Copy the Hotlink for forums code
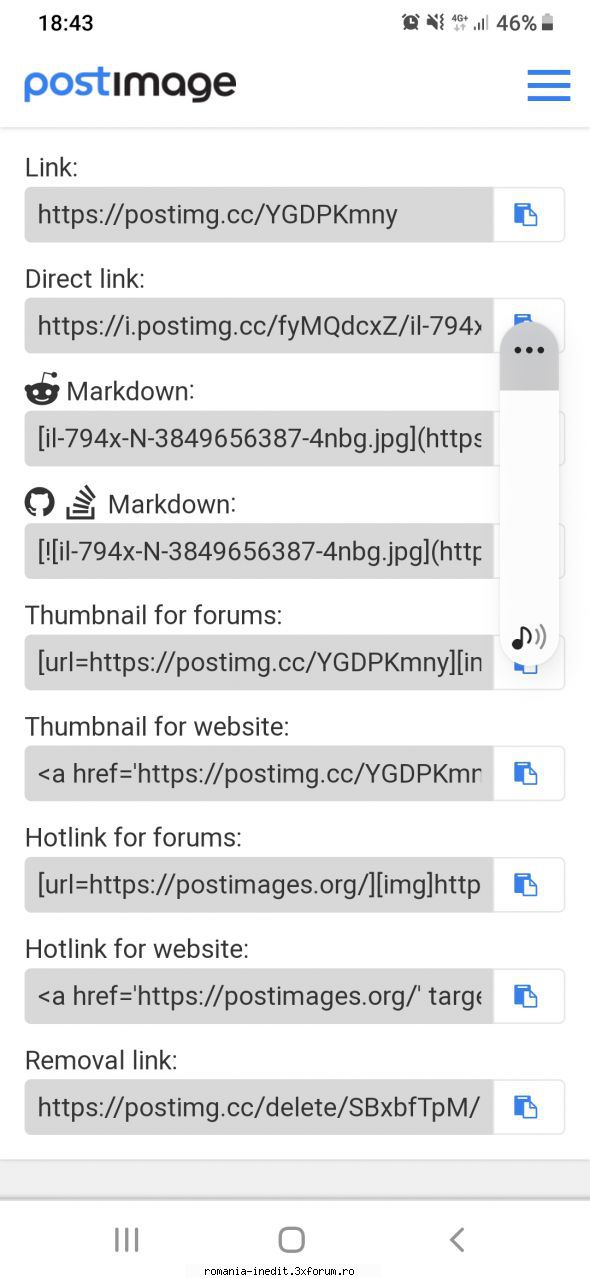This screenshot has height=1278, width=590. click(528, 884)
